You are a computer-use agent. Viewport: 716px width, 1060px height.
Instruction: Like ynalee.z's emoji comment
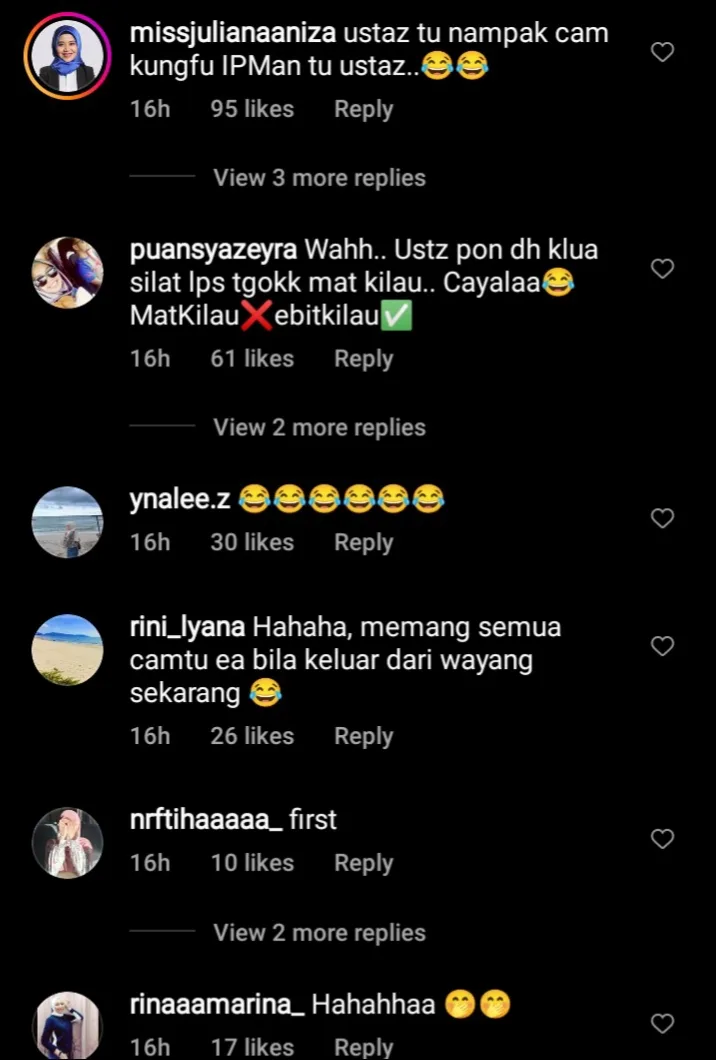[662, 517]
